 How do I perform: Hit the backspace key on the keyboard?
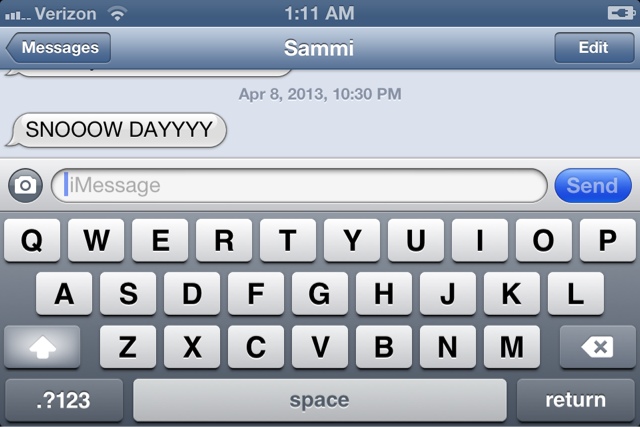(597, 347)
